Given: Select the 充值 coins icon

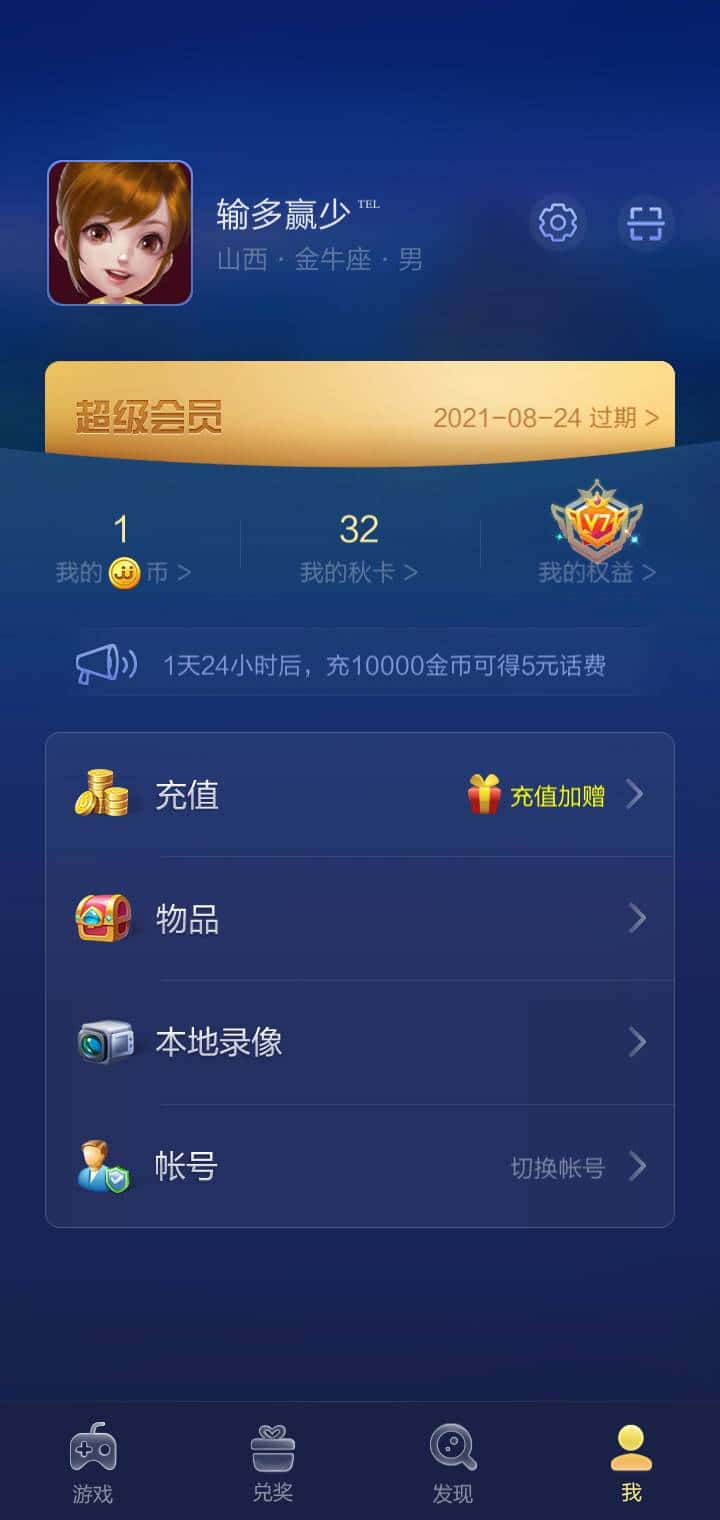Looking at the screenshot, I should [x=103, y=793].
